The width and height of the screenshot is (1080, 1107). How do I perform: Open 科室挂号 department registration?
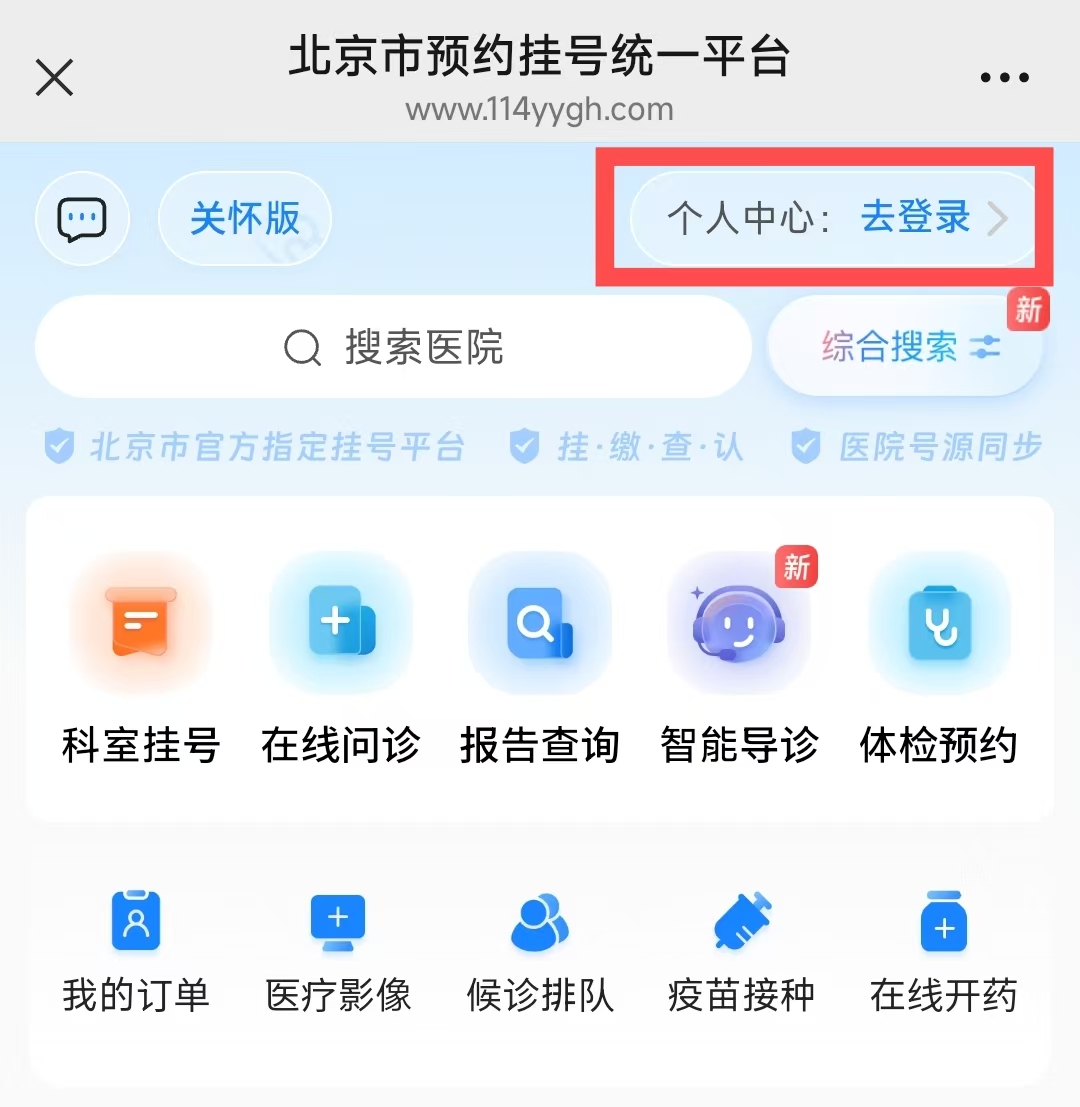pos(141,660)
